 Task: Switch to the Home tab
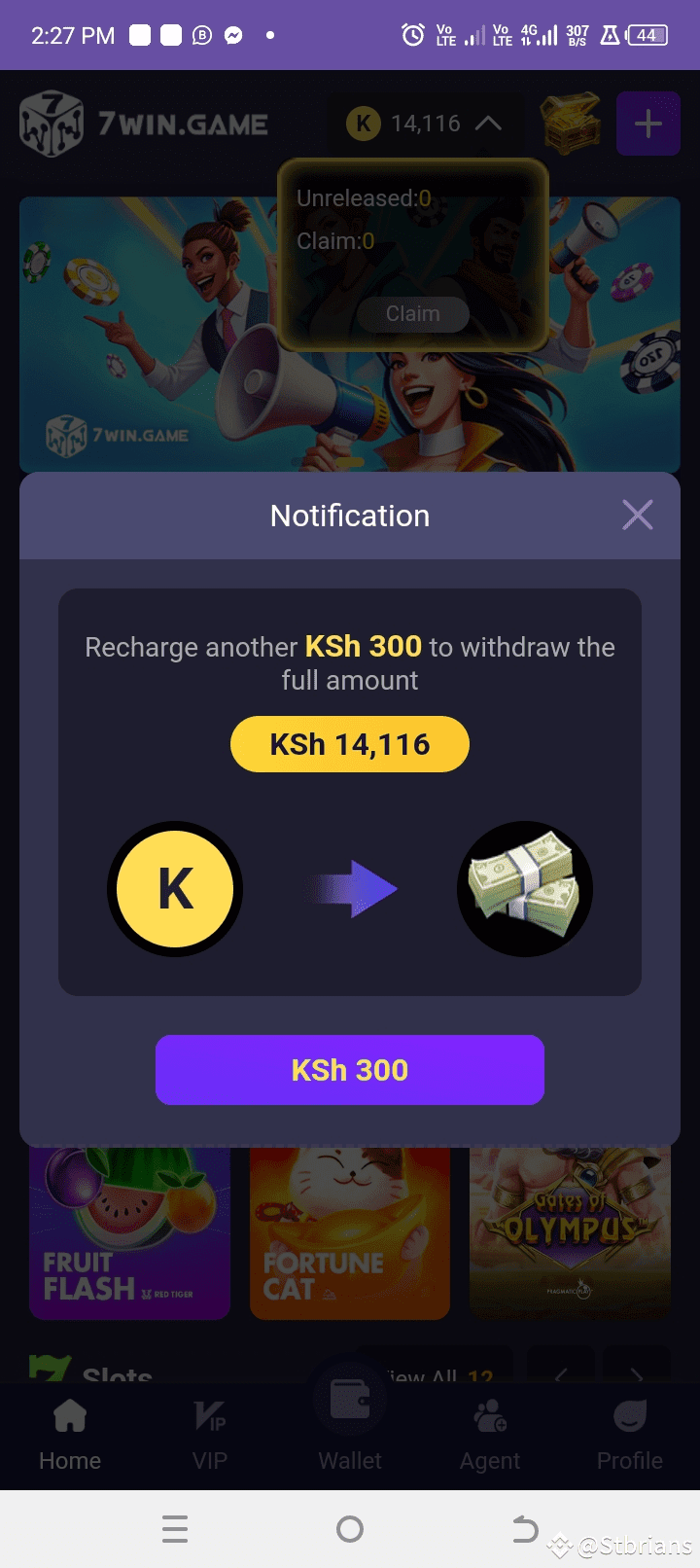(x=70, y=1436)
